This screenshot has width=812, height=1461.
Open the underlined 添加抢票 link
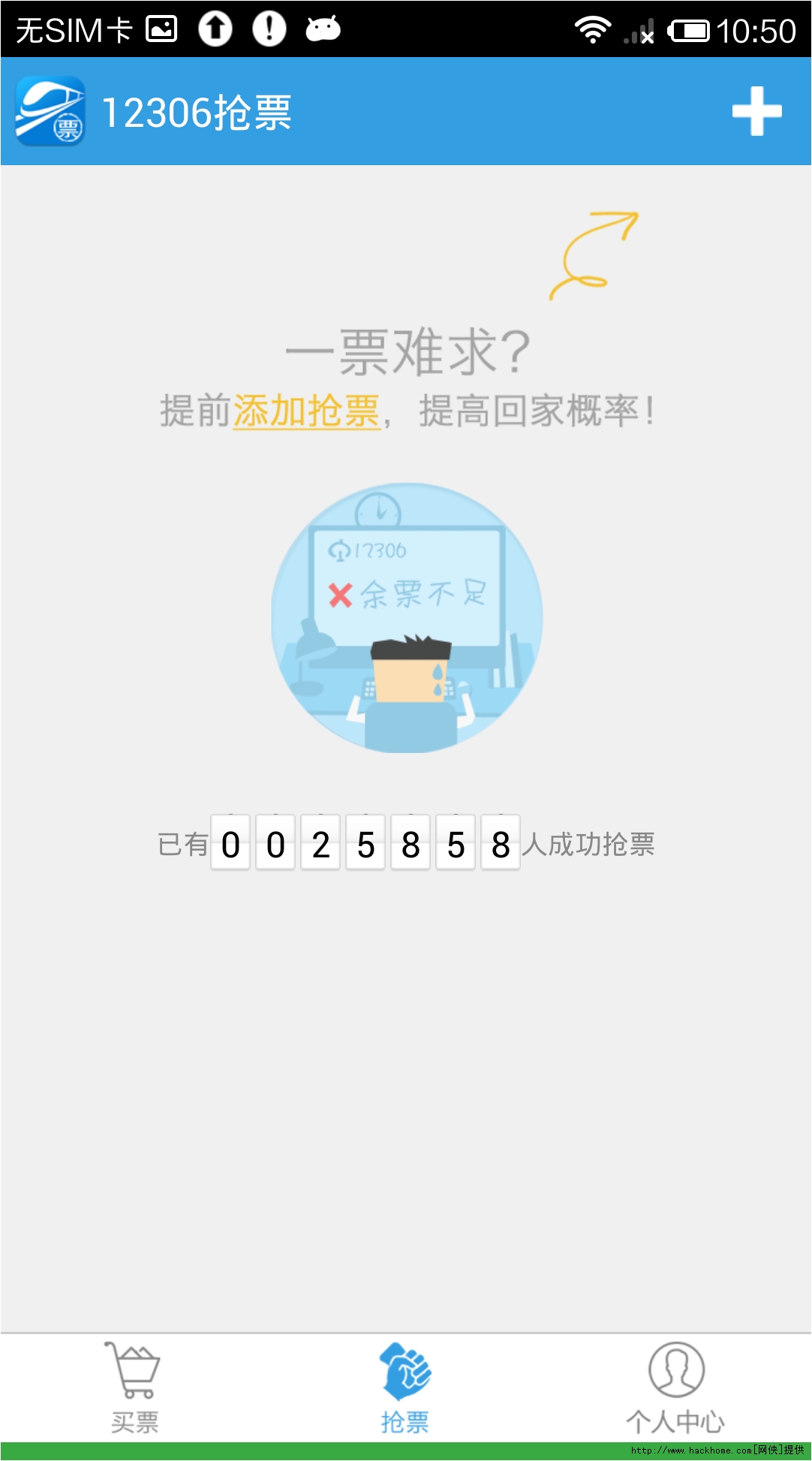coord(306,411)
